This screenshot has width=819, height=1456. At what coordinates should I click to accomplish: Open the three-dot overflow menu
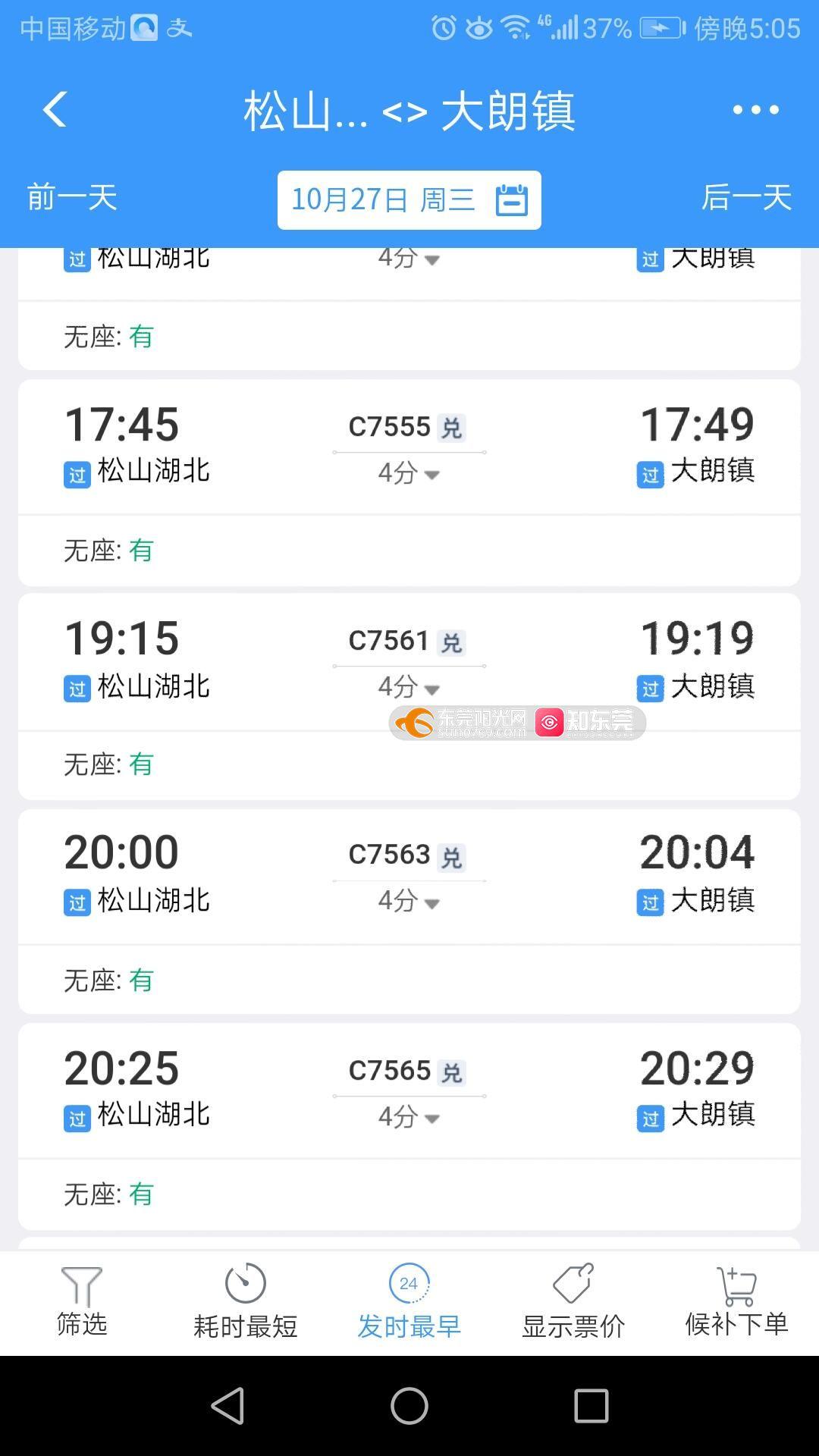pyautogui.click(x=755, y=110)
